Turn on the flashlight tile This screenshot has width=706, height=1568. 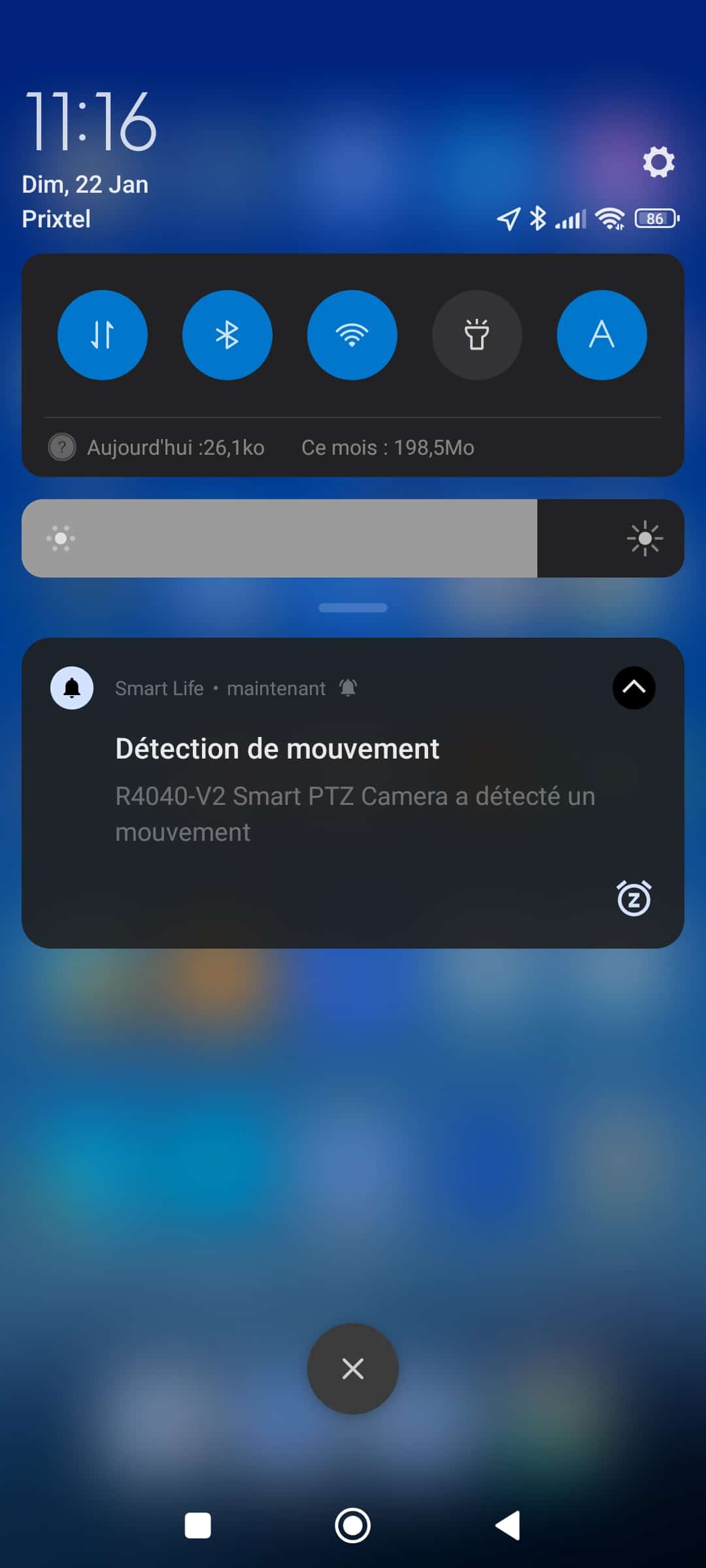[477, 335]
